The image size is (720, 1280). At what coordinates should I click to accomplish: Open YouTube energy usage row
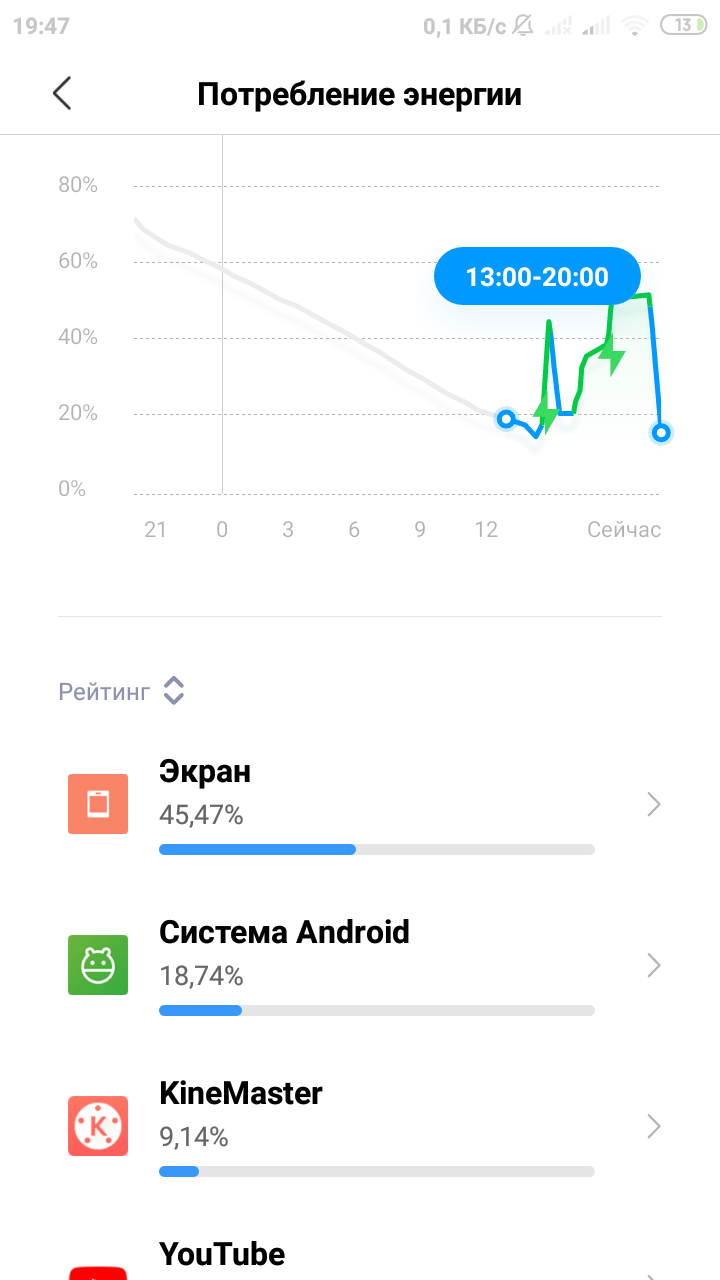point(360,1246)
